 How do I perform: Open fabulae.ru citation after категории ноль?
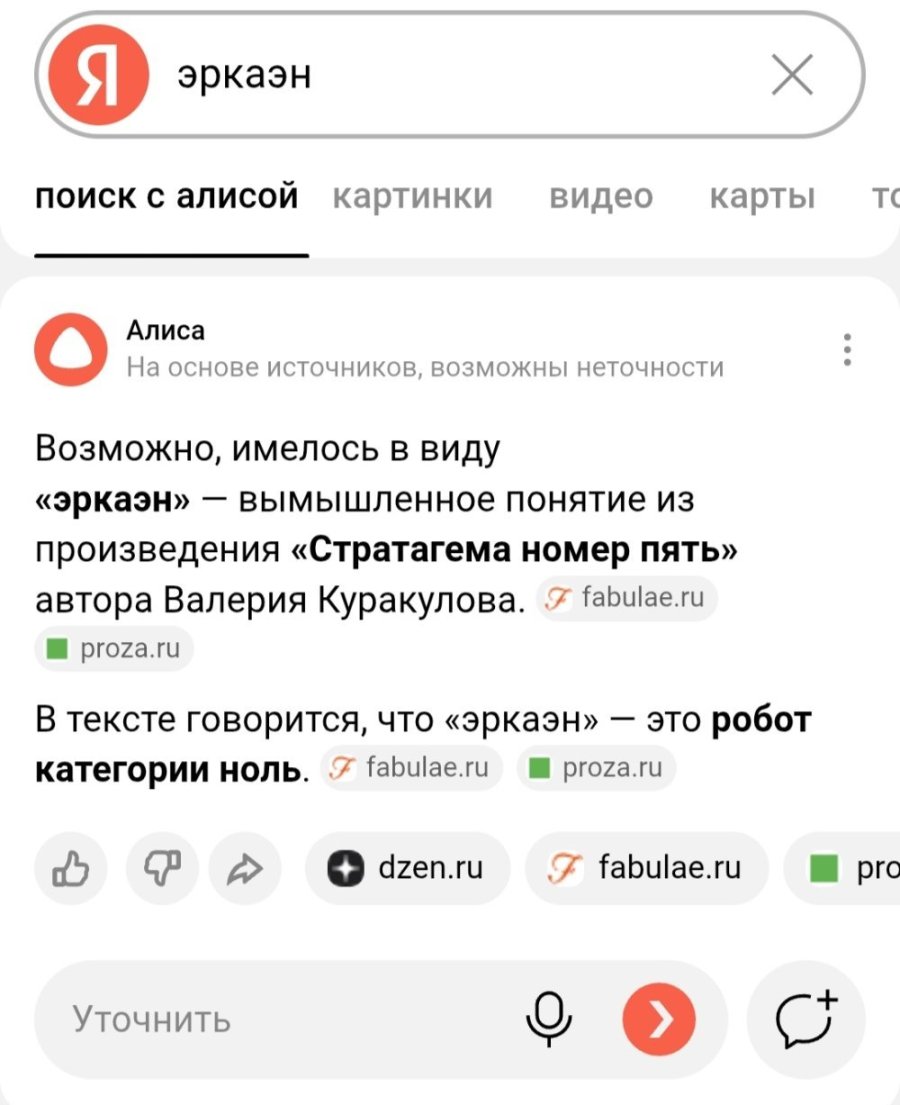412,768
